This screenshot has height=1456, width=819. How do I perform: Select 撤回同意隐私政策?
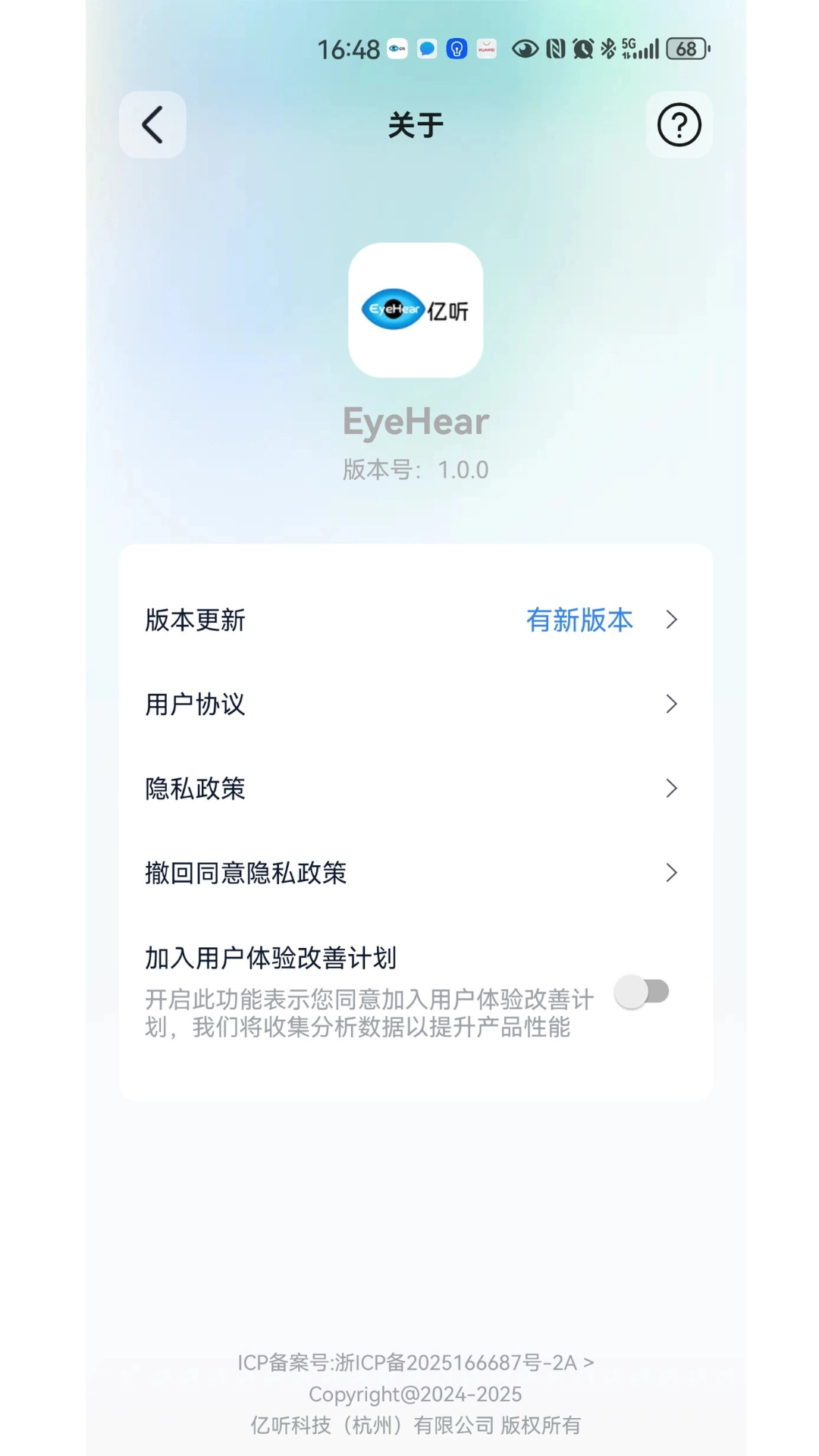pyautogui.click(x=415, y=873)
